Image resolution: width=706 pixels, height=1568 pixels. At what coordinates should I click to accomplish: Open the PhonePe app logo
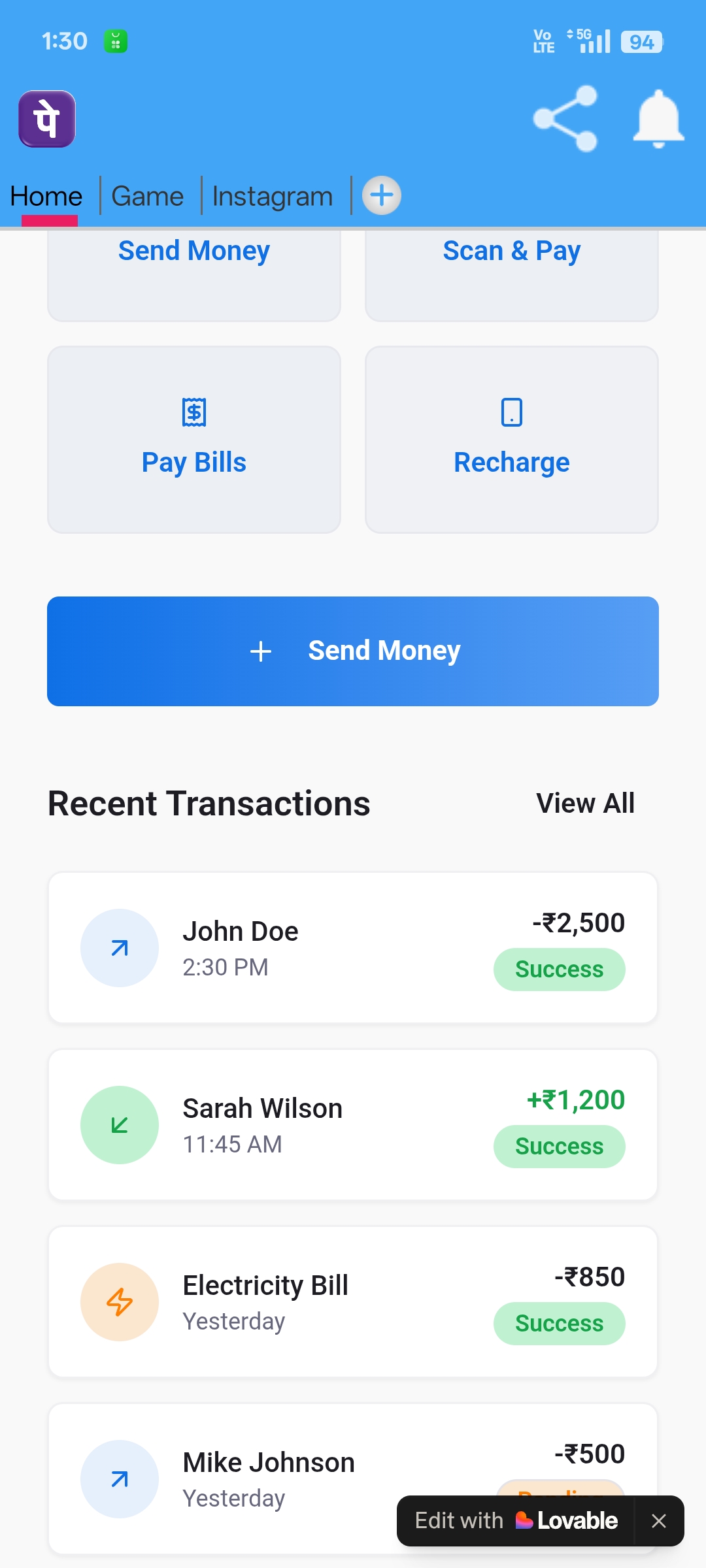click(x=46, y=119)
